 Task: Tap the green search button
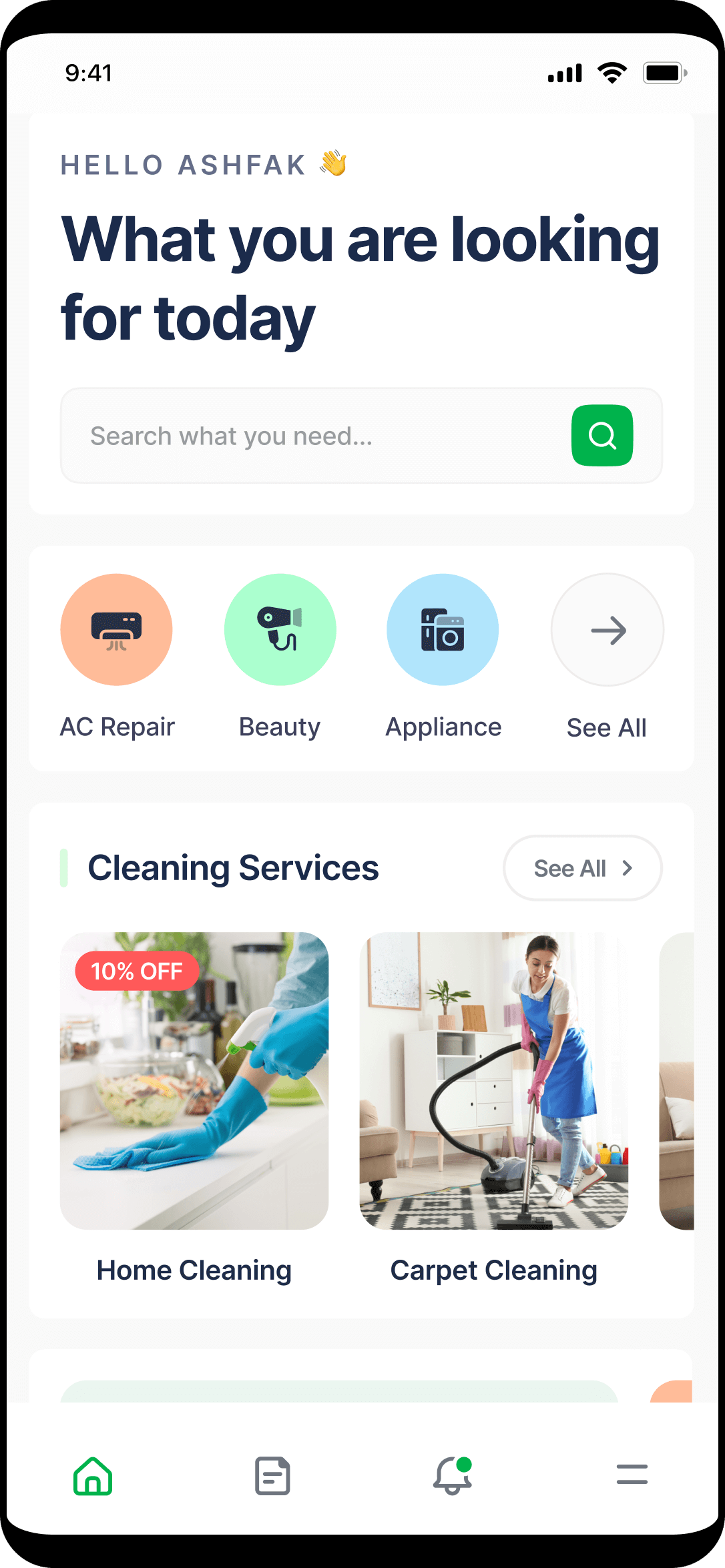pos(601,436)
